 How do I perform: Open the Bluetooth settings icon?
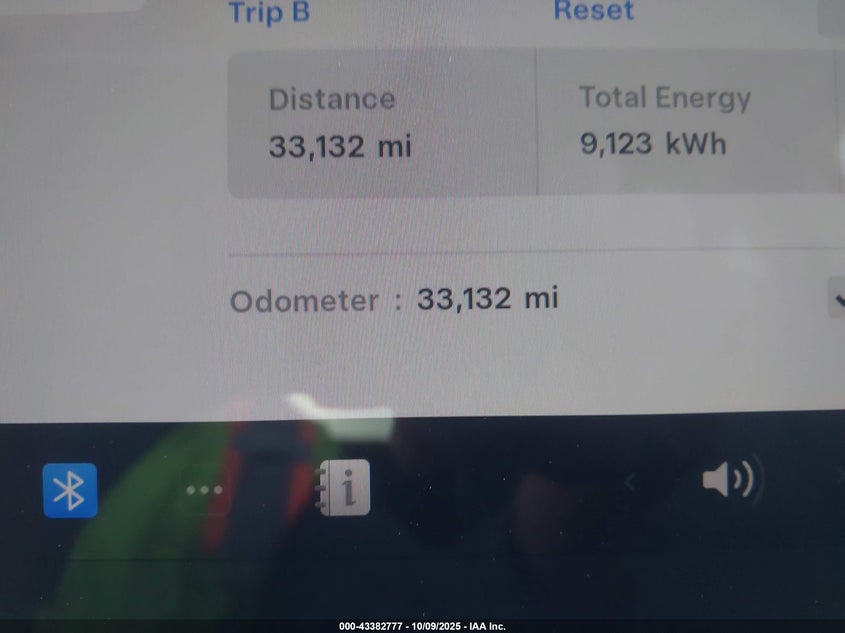click(70, 490)
